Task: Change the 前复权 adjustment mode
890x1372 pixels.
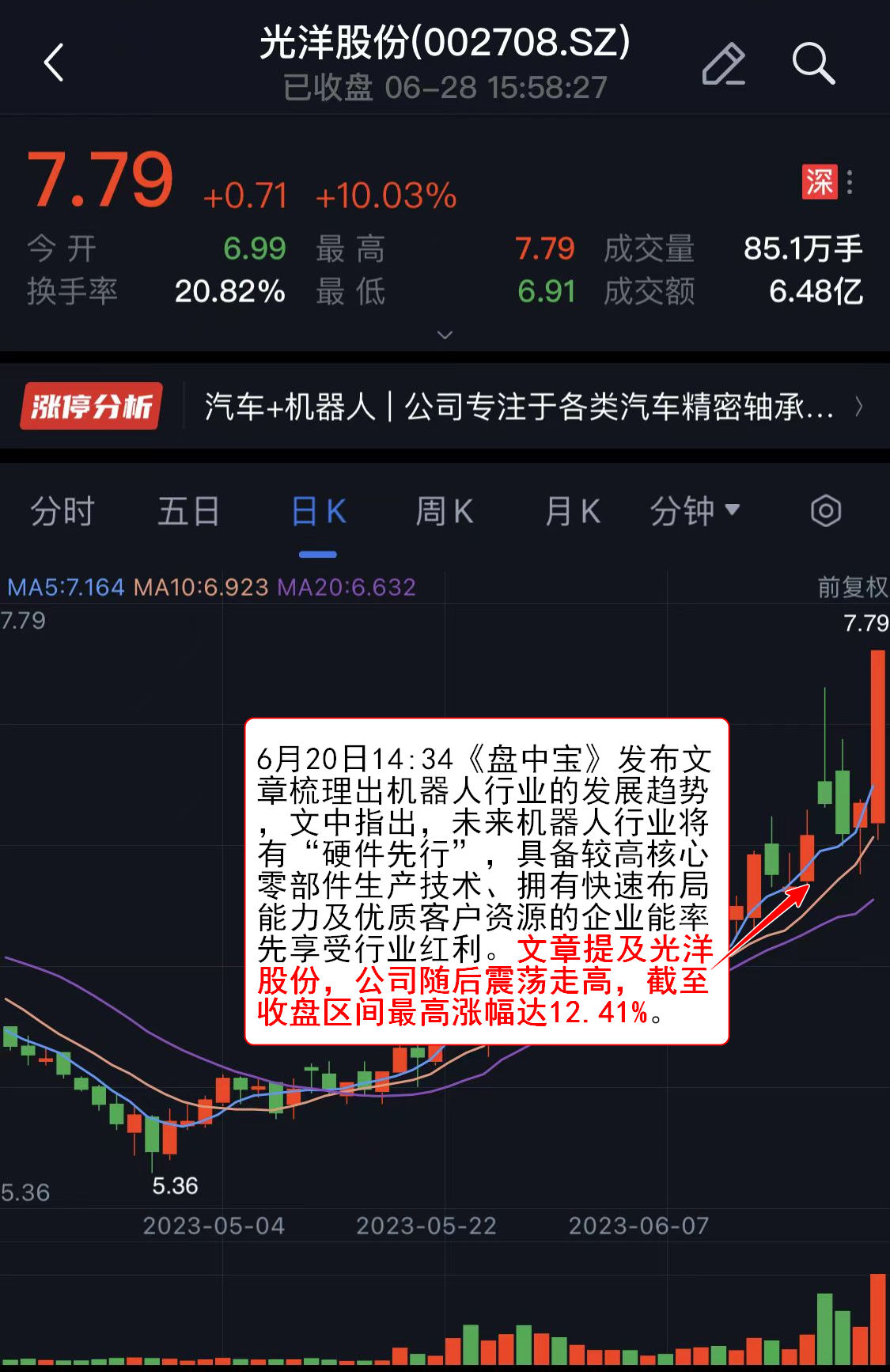Action: (x=852, y=587)
